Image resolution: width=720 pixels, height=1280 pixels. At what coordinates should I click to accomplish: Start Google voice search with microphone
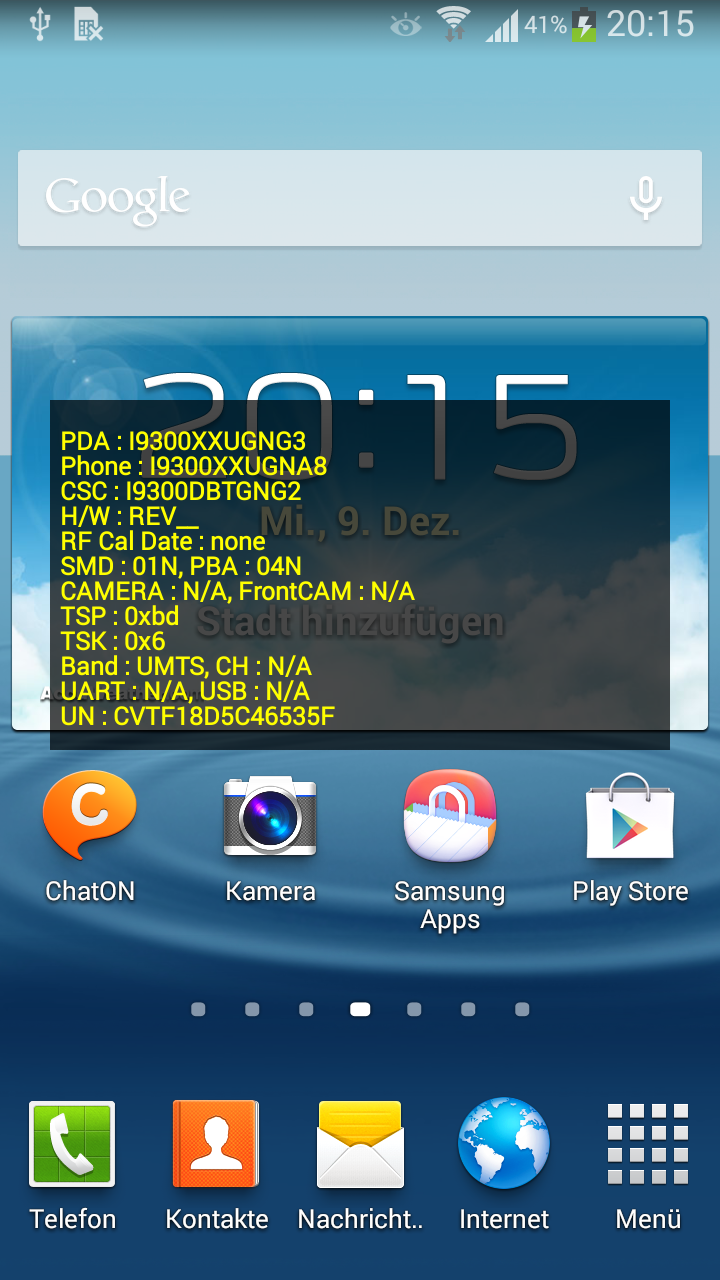tap(645, 198)
